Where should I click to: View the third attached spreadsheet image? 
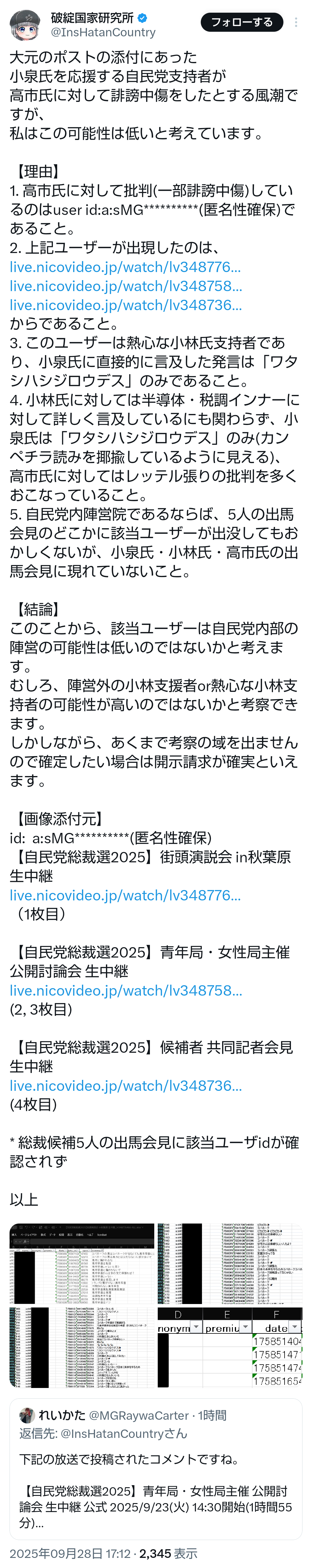pyautogui.click(x=82, y=1347)
